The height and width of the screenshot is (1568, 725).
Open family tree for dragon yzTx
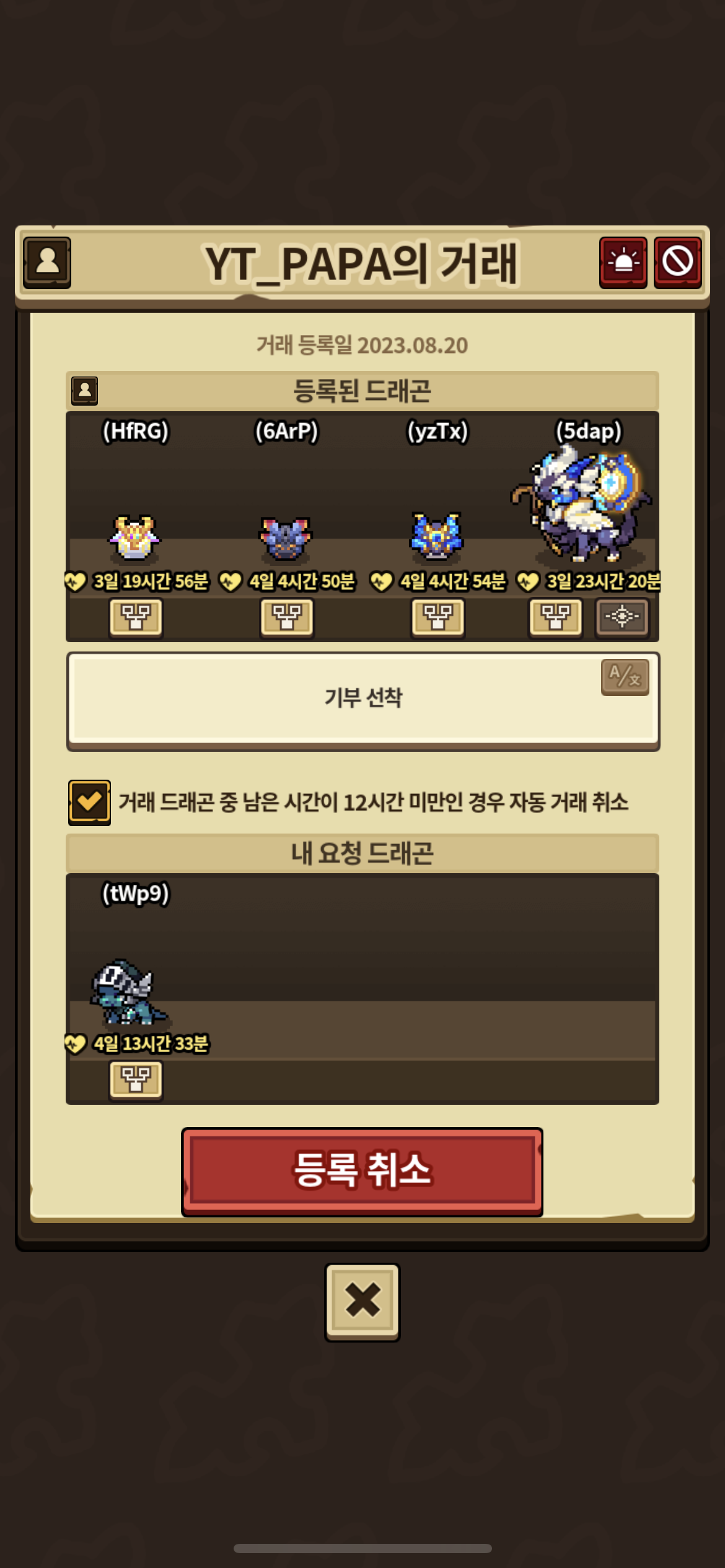[x=437, y=617]
